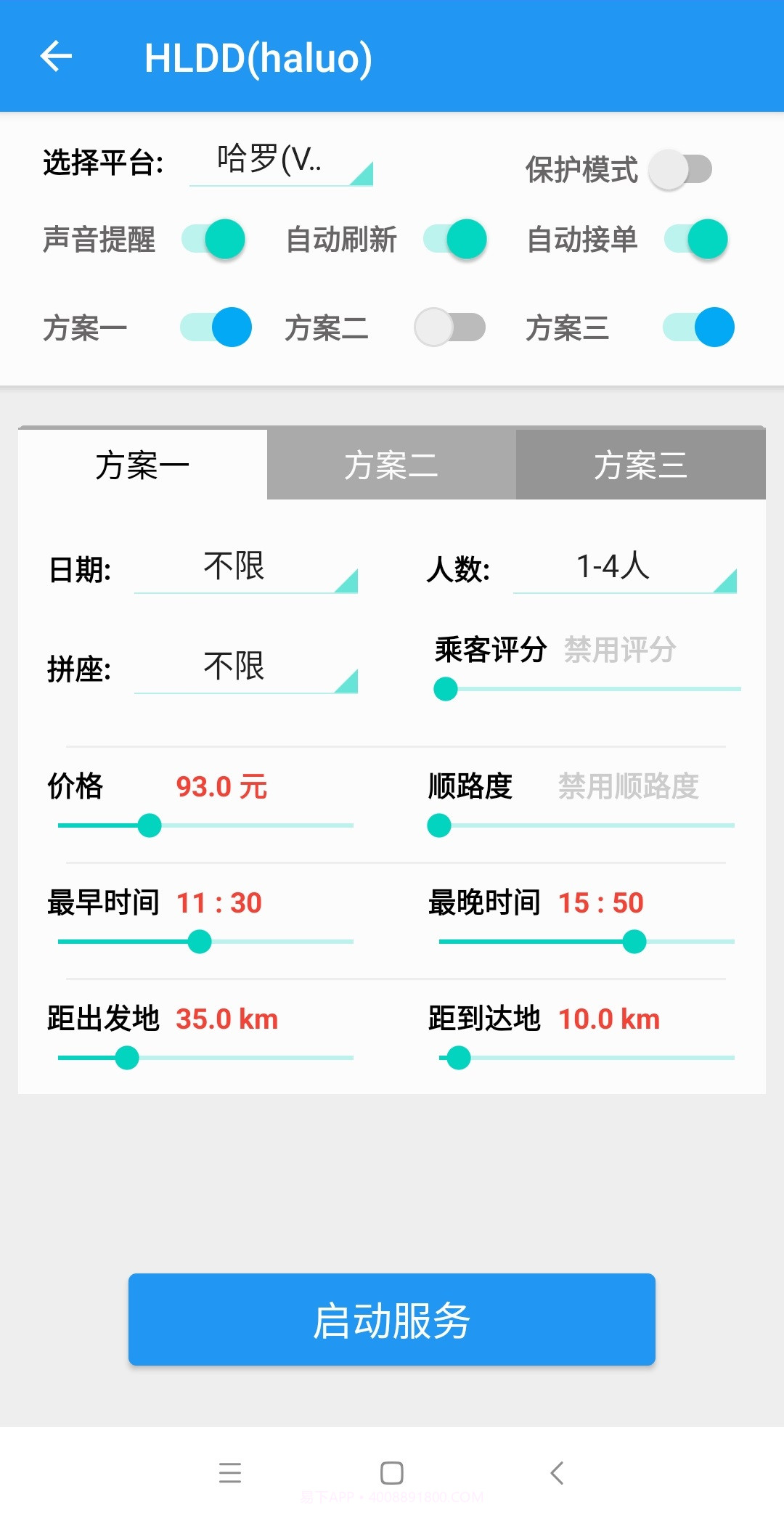
Task: Change the 人数 passenger count dropdown
Action: tap(624, 570)
